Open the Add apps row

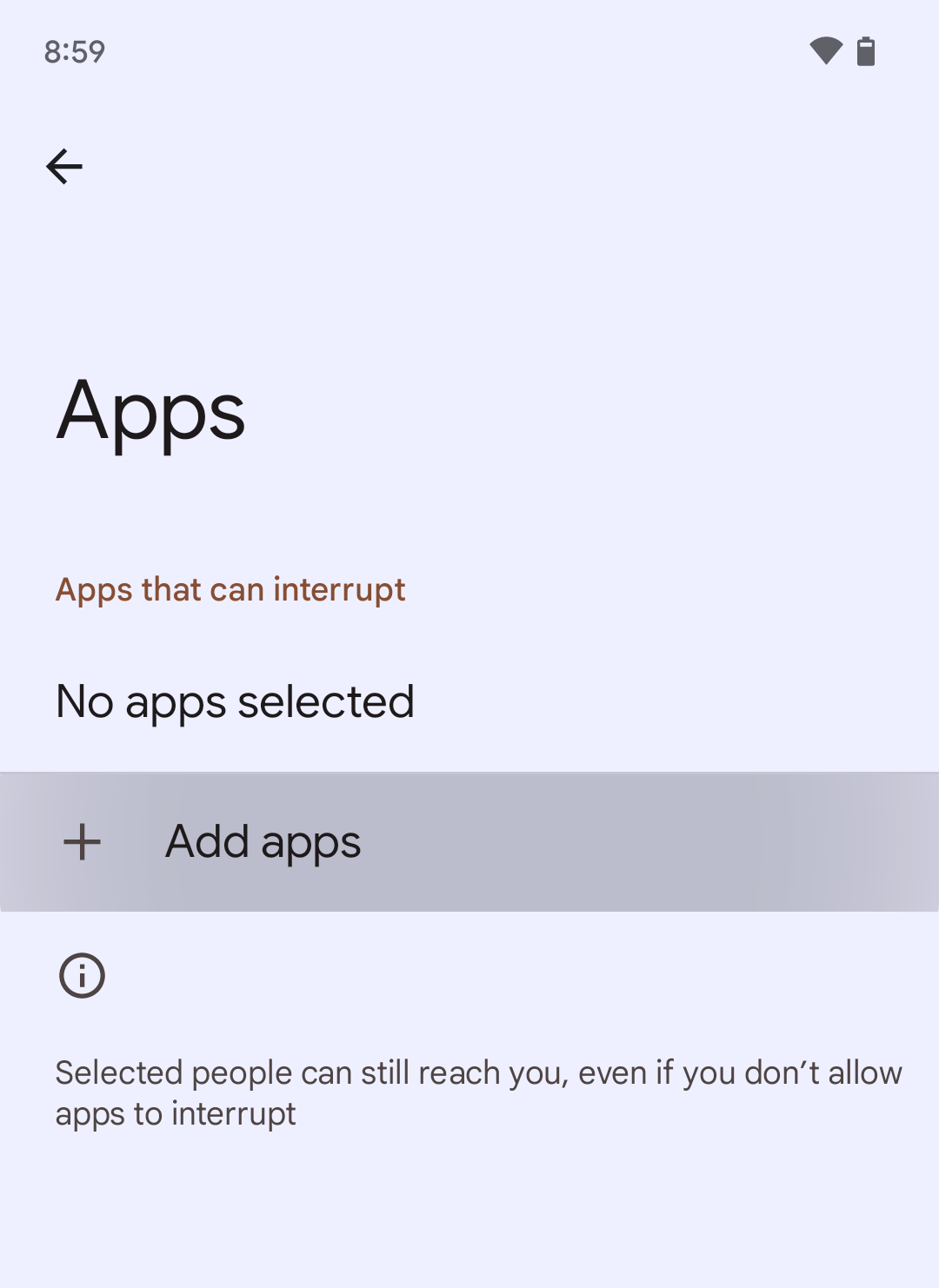(263, 841)
